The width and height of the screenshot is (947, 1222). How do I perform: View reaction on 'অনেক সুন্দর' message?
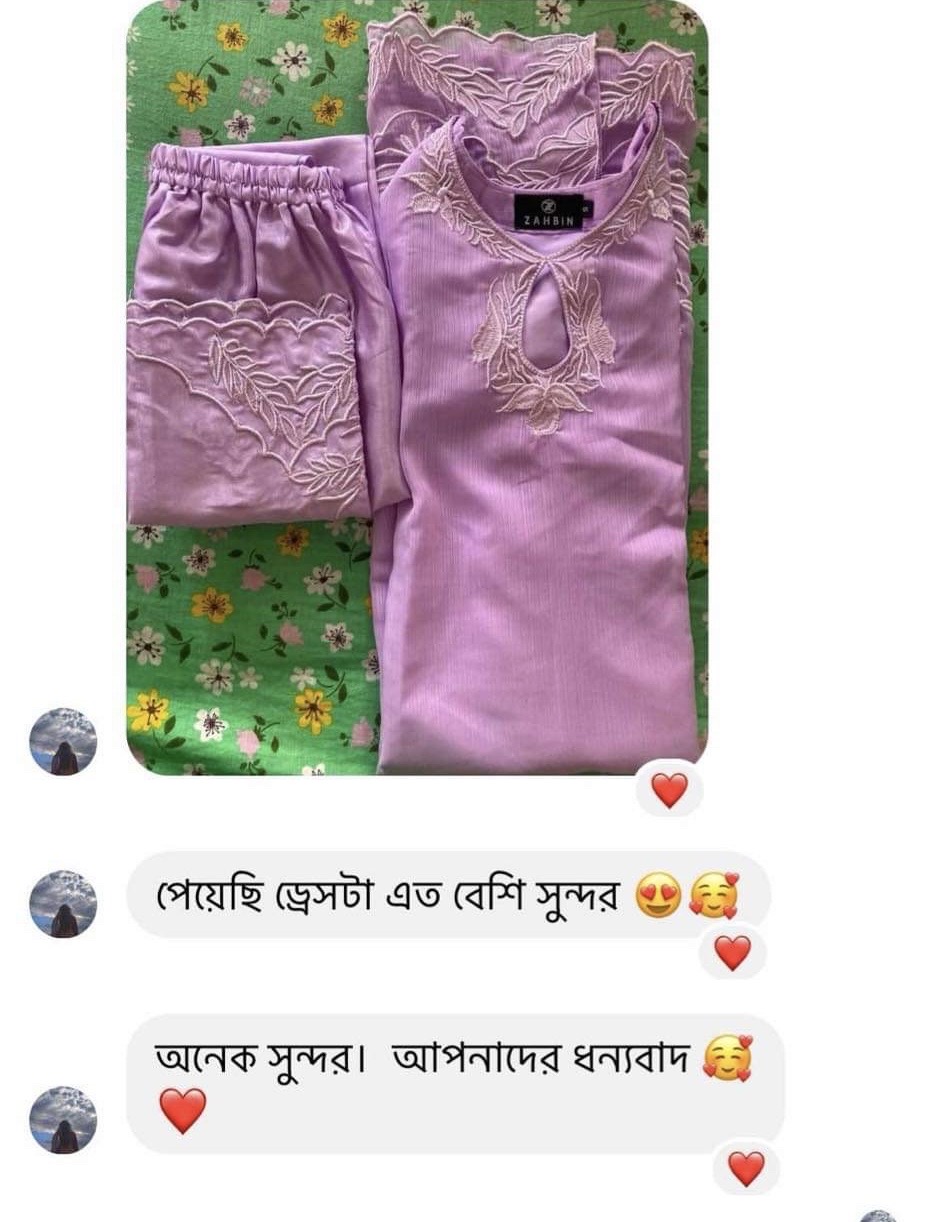746,1167
